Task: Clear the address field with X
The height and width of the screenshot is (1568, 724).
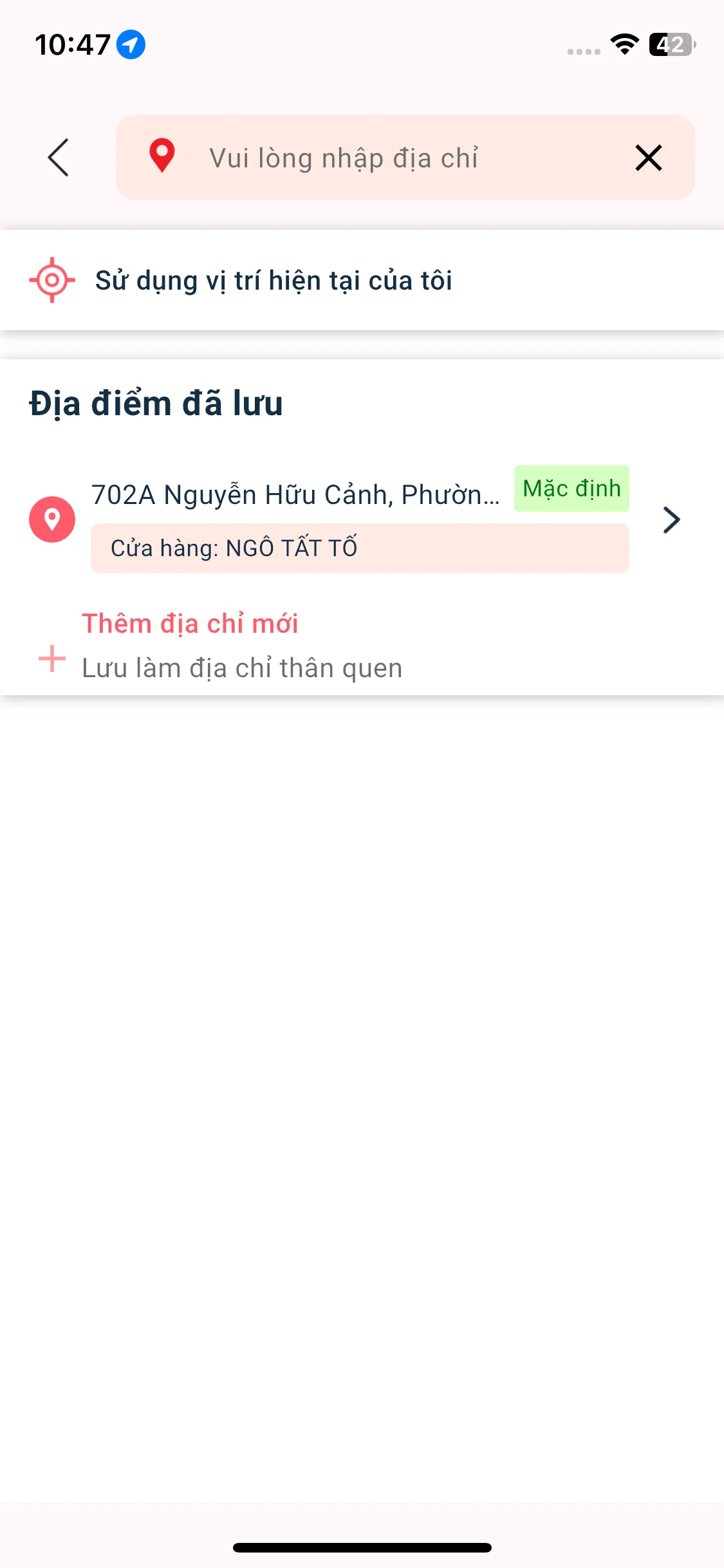Action: click(648, 158)
